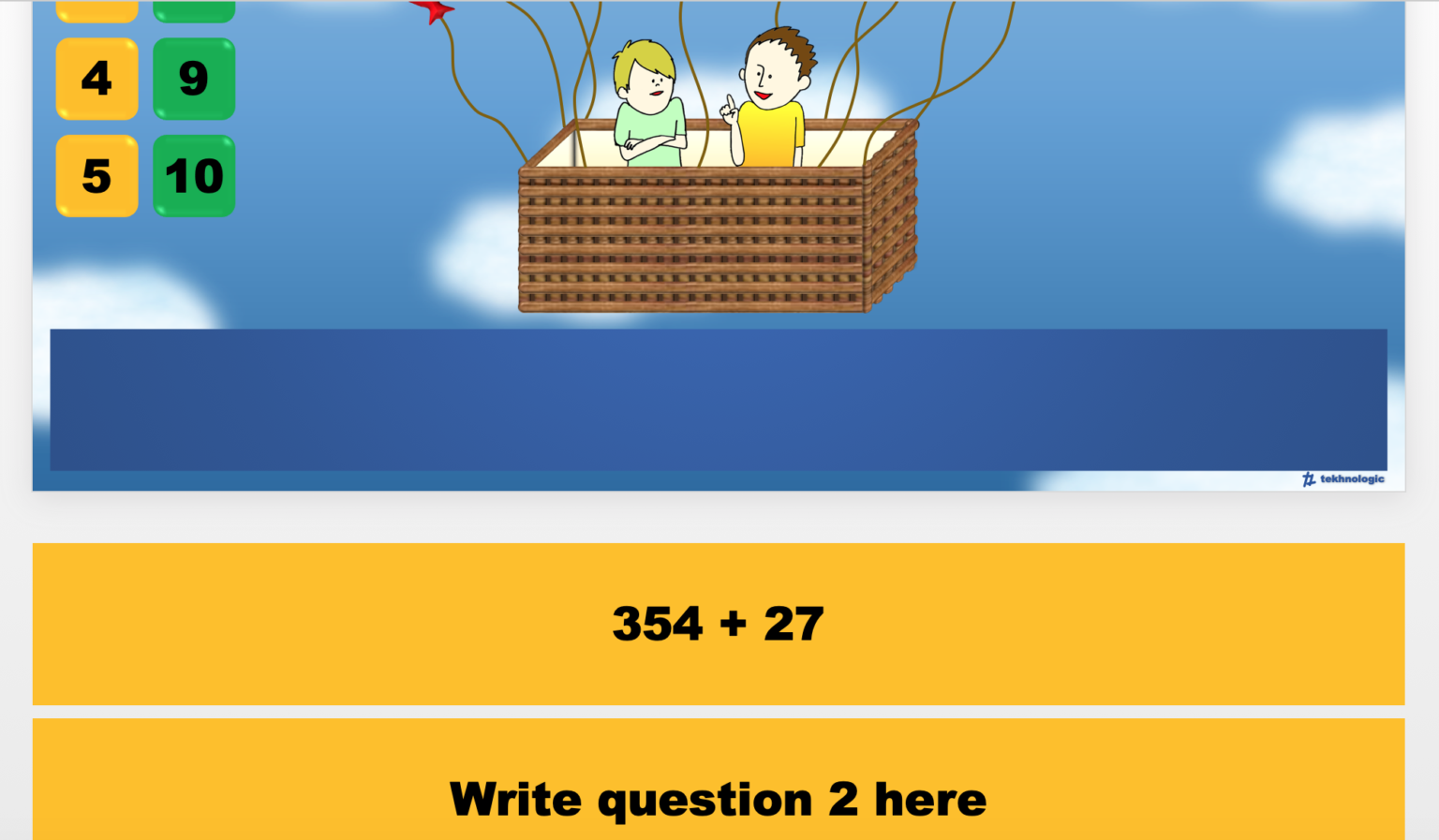Choose the green number 10 button
The height and width of the screenshot is (840, 1439).
coord(194,176)
